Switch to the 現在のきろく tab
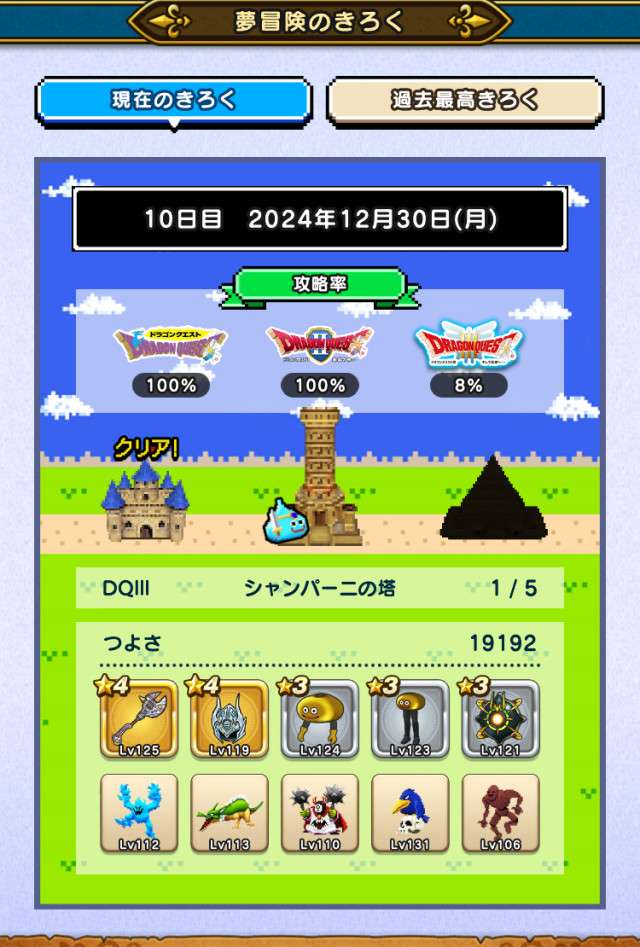This screenshot has width=640, height=947. point(173,100)
